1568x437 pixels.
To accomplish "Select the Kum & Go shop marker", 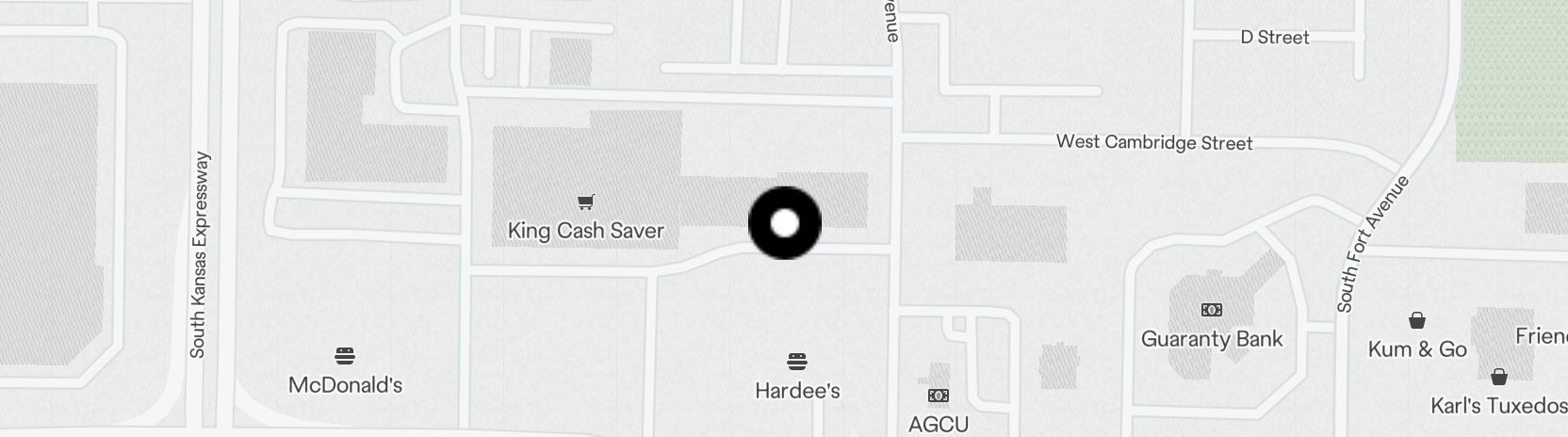I will point(1416,320).
